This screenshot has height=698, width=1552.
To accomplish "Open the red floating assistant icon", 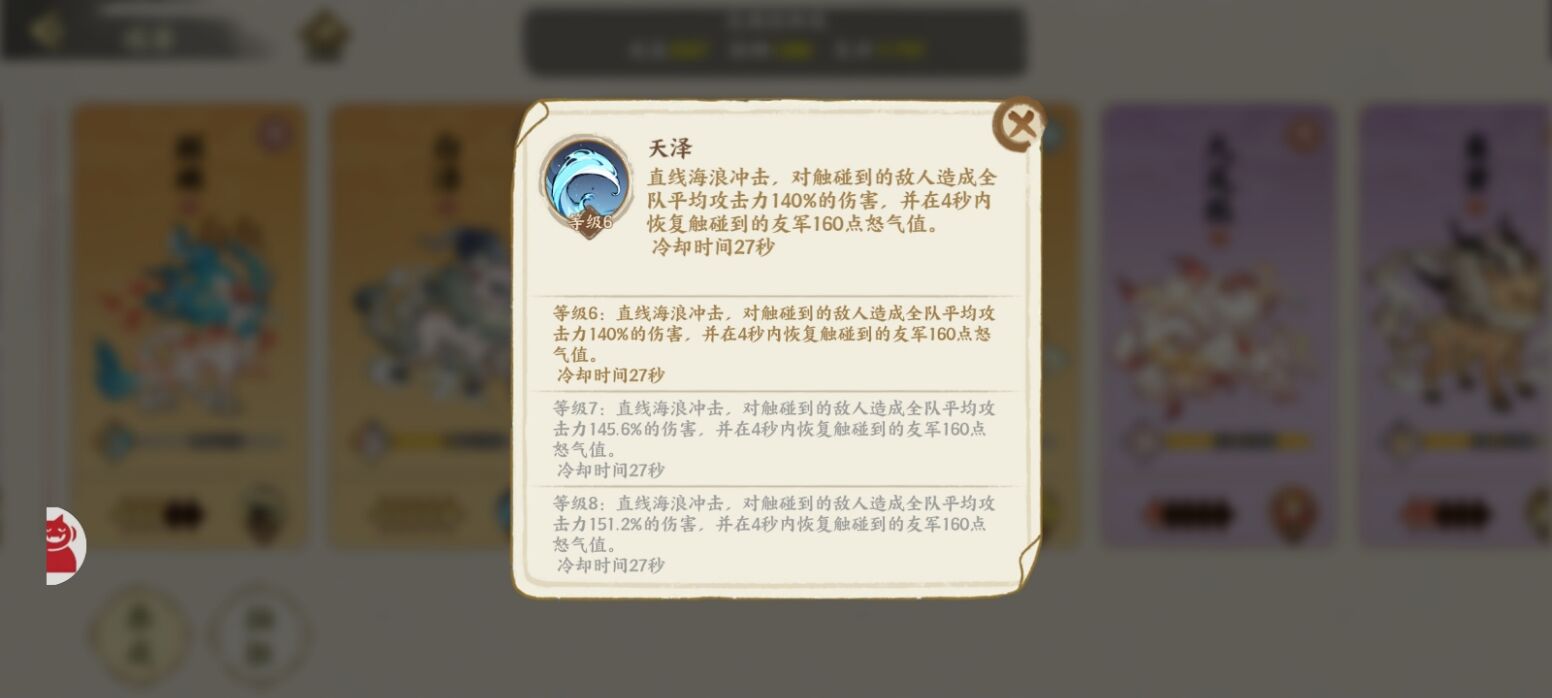I will tap(63, 546).
